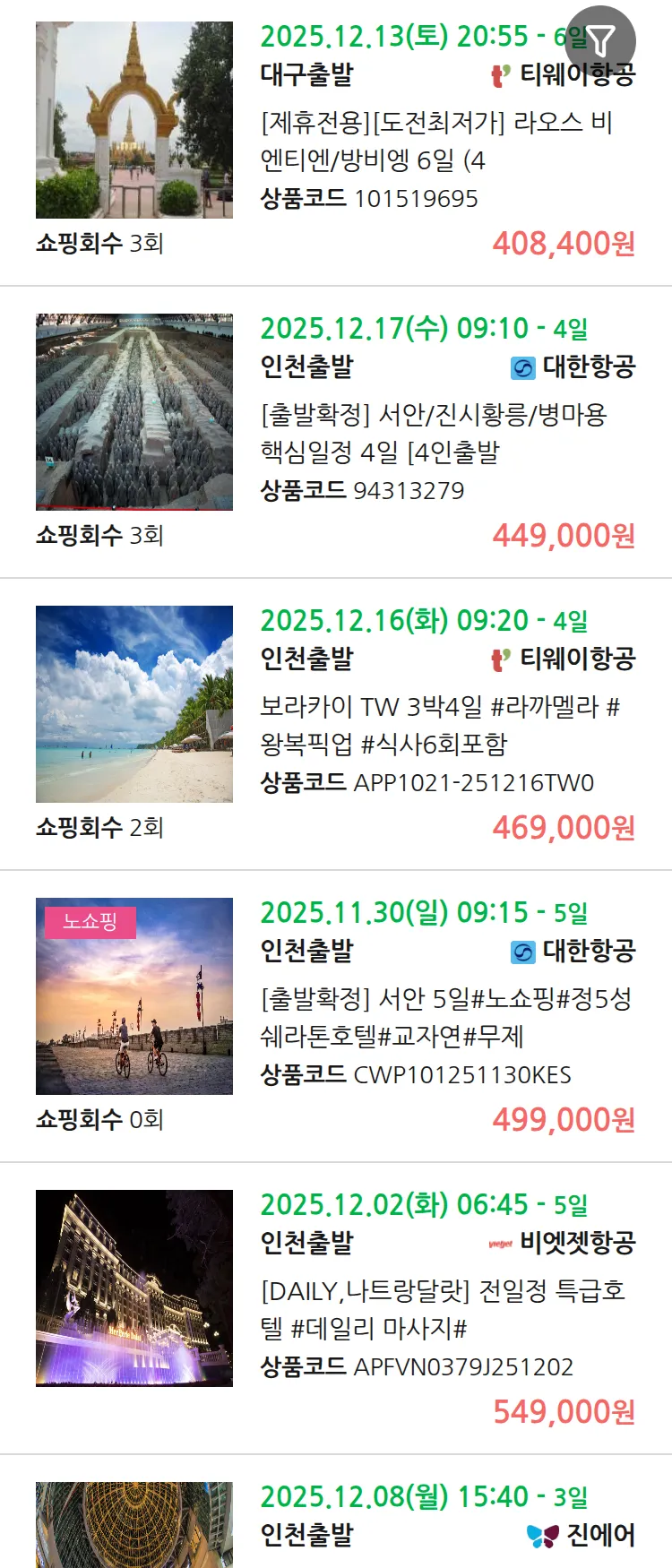Image resolution: width=672 pixels, height=1568 pixels.
Task: Open the Xi'an 5-day no-shopping Sheraton package
Action: (x=444, y=1018)
